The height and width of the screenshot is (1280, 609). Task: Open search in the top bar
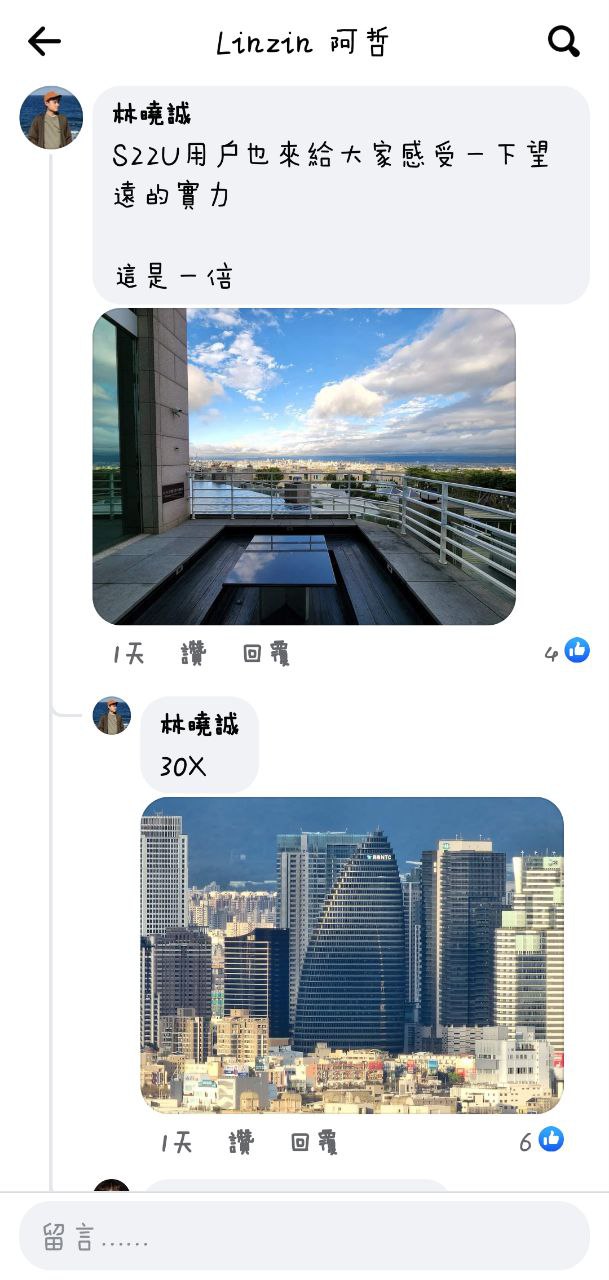tap(564, 41)
